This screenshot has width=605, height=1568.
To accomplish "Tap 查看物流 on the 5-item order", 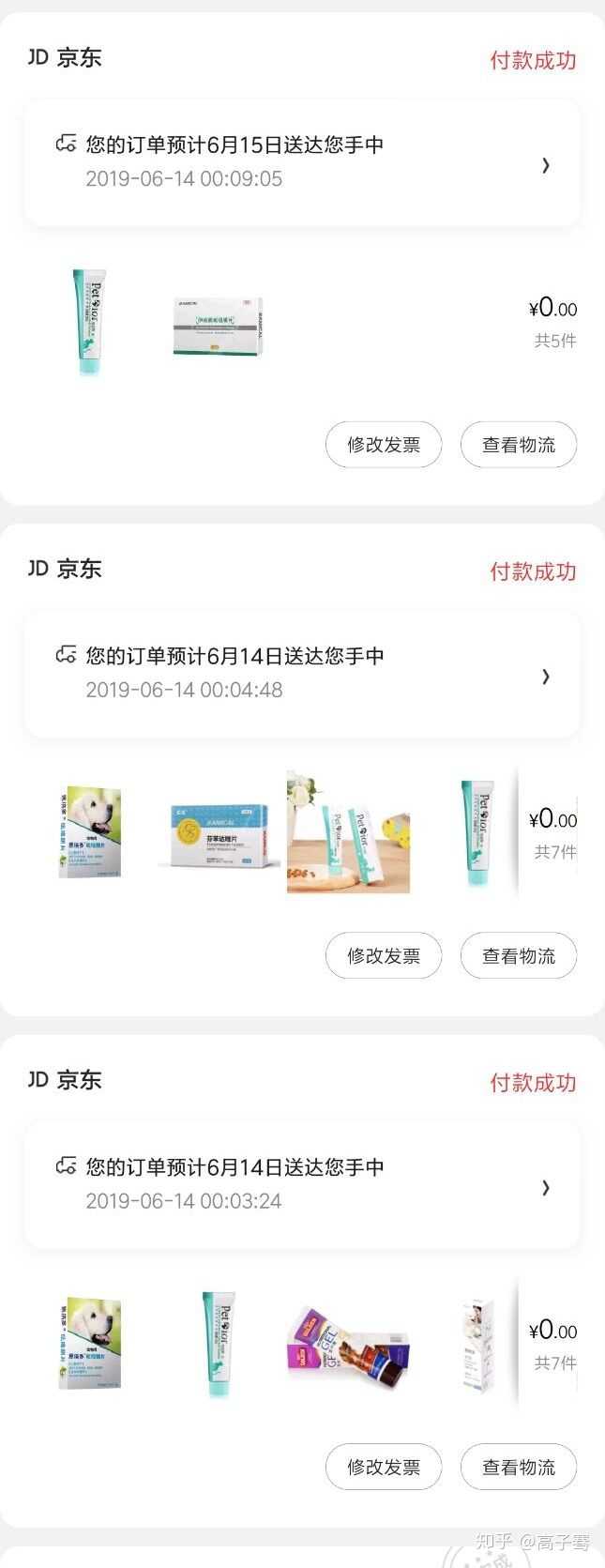I will (x=518, y=445).
